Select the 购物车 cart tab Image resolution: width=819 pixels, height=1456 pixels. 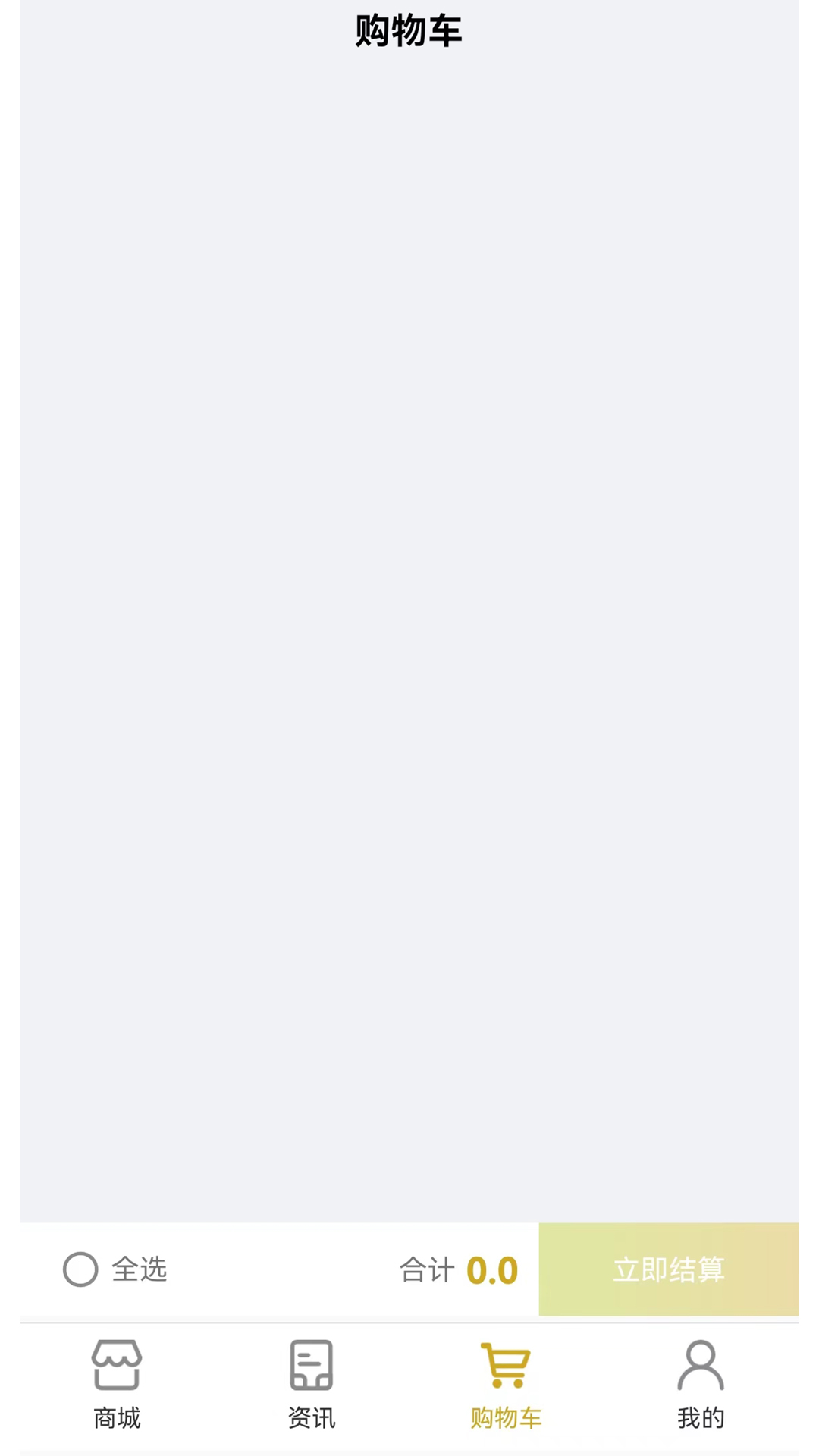point(506,1384)
